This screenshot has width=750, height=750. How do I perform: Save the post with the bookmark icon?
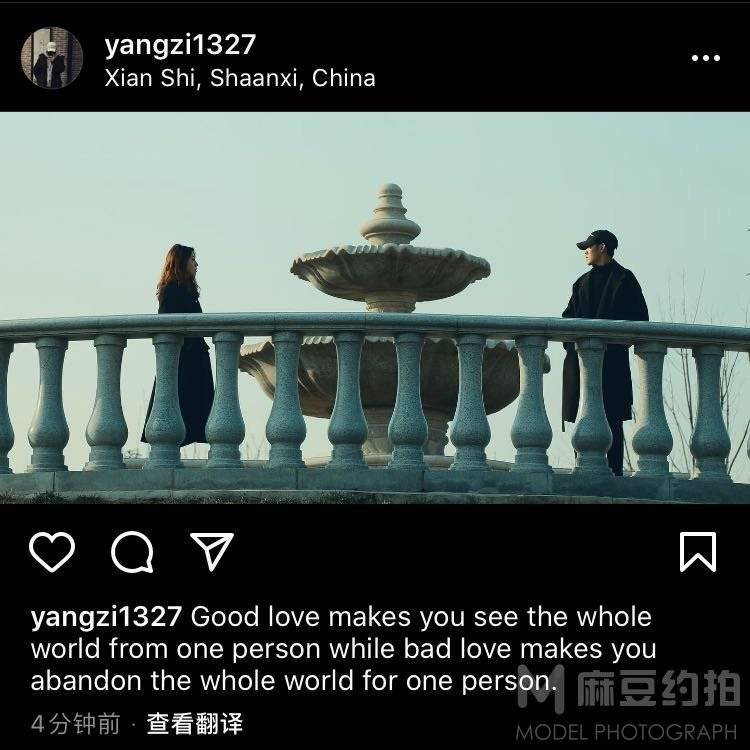(x=697, y=551)
